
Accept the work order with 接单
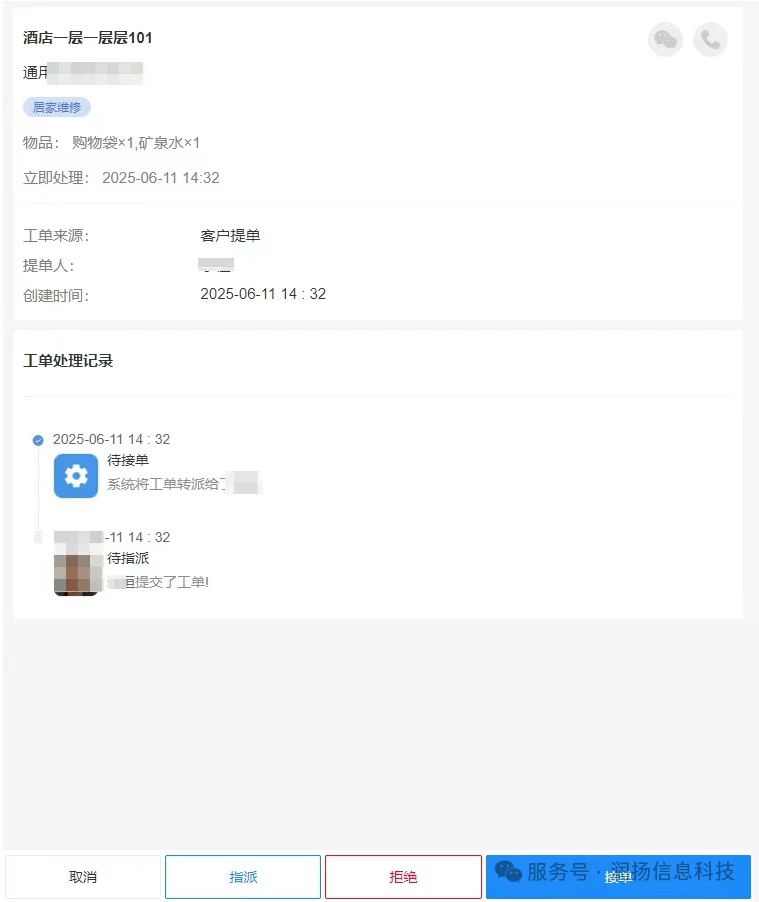coord(617,877)
